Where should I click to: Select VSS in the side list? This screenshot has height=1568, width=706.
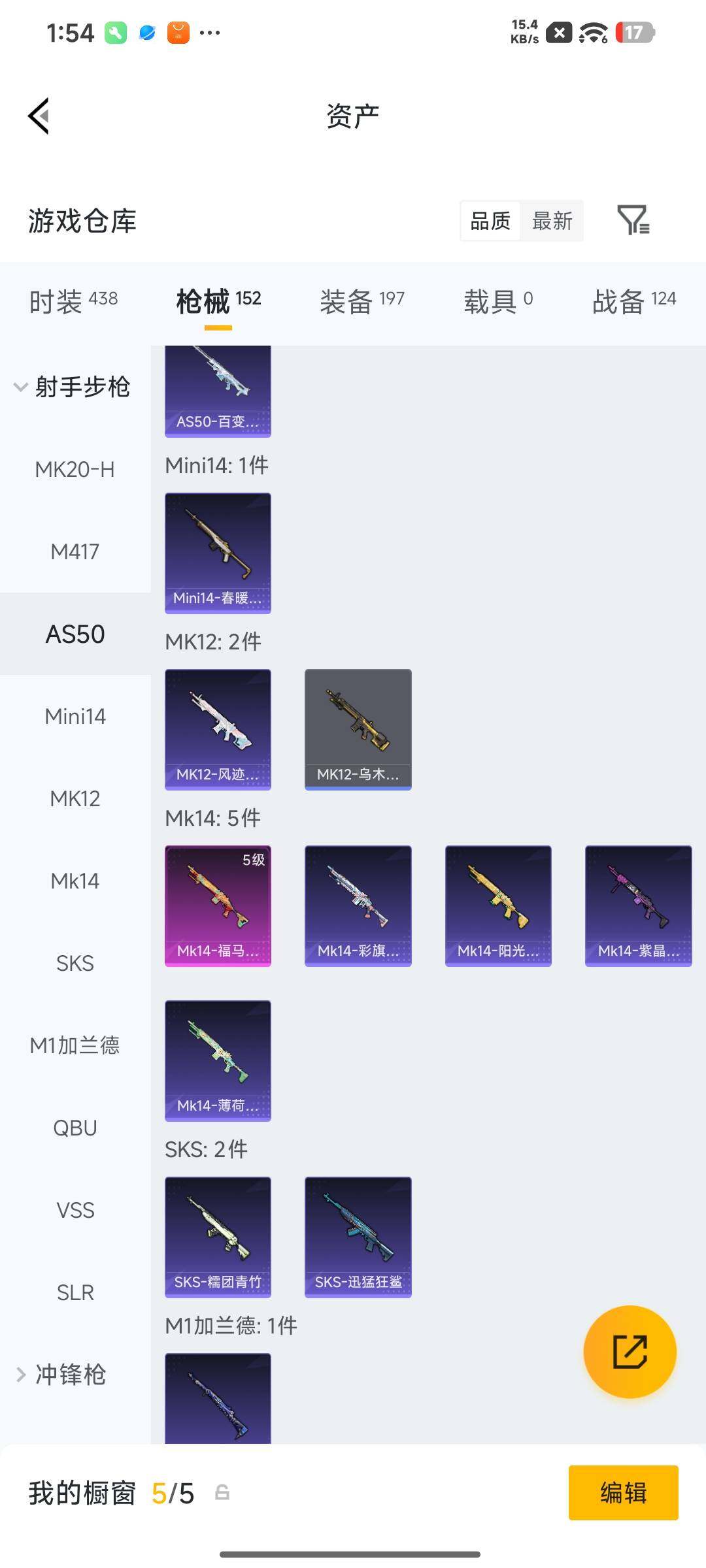click(x=75, y=1210)
